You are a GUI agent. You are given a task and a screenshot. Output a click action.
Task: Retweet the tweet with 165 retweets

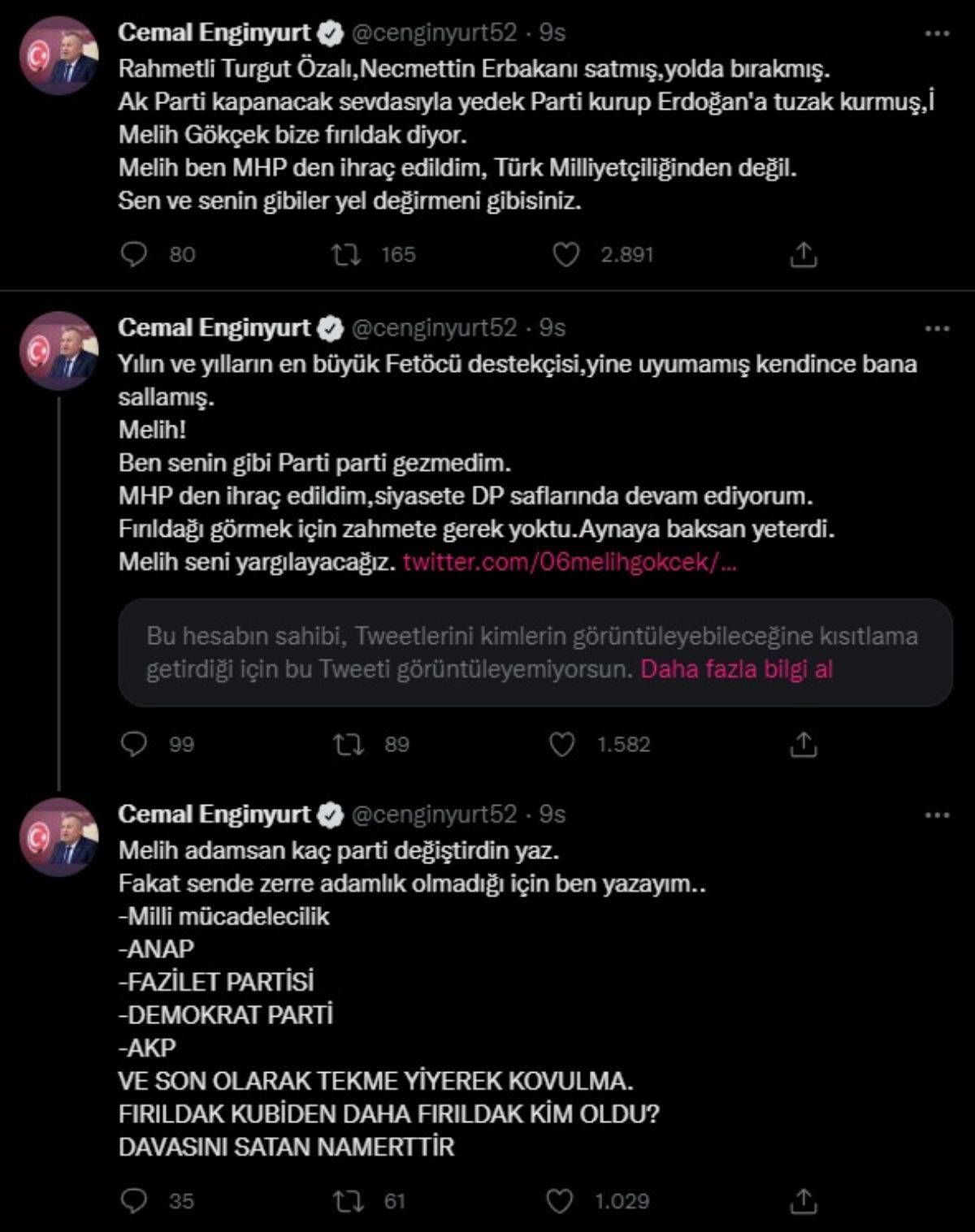tap(347, 254)
